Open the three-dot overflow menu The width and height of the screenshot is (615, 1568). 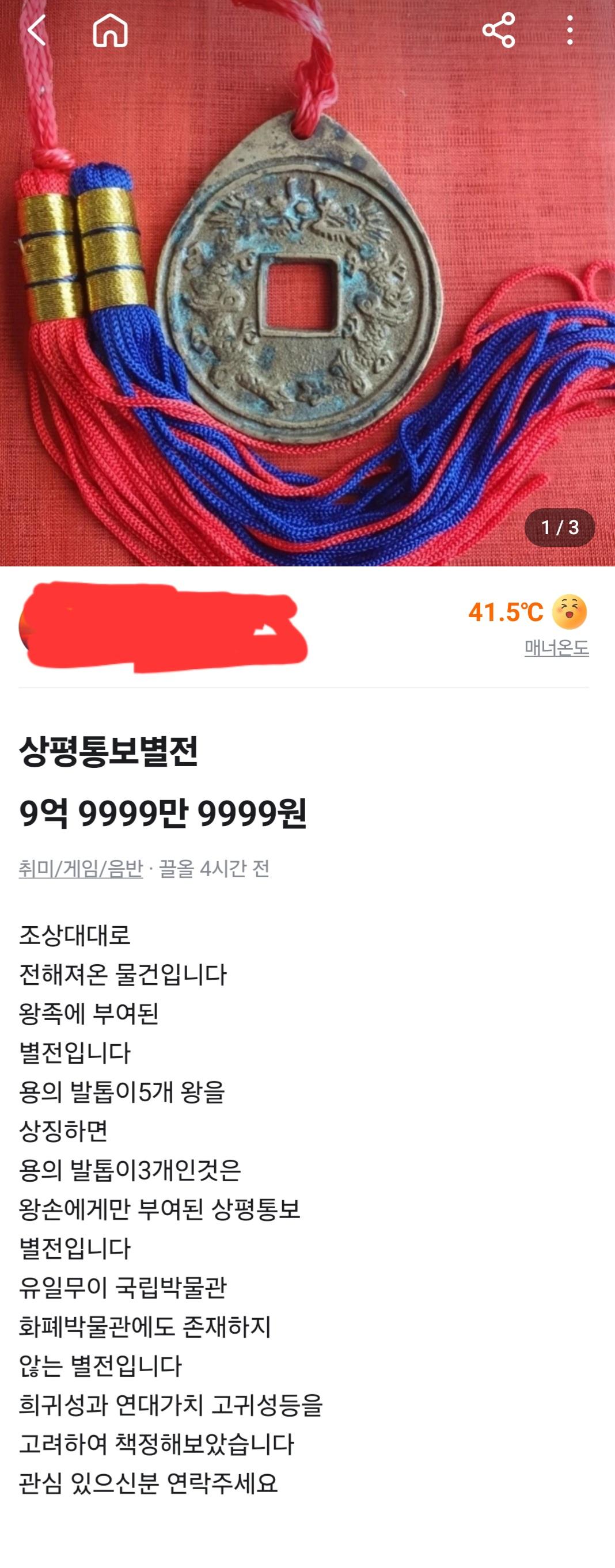pyautogui.click(x=570, y=30)
